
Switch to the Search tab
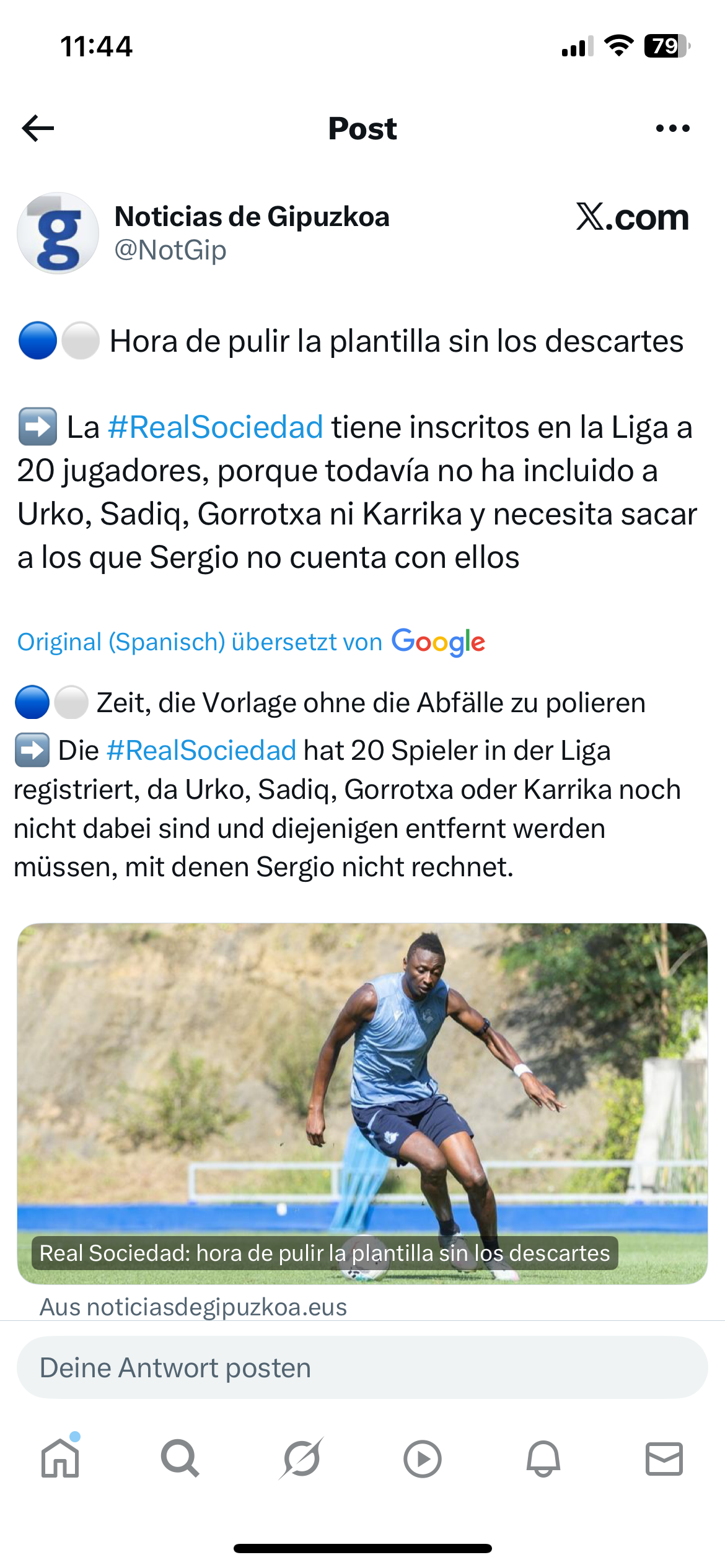180,1458
